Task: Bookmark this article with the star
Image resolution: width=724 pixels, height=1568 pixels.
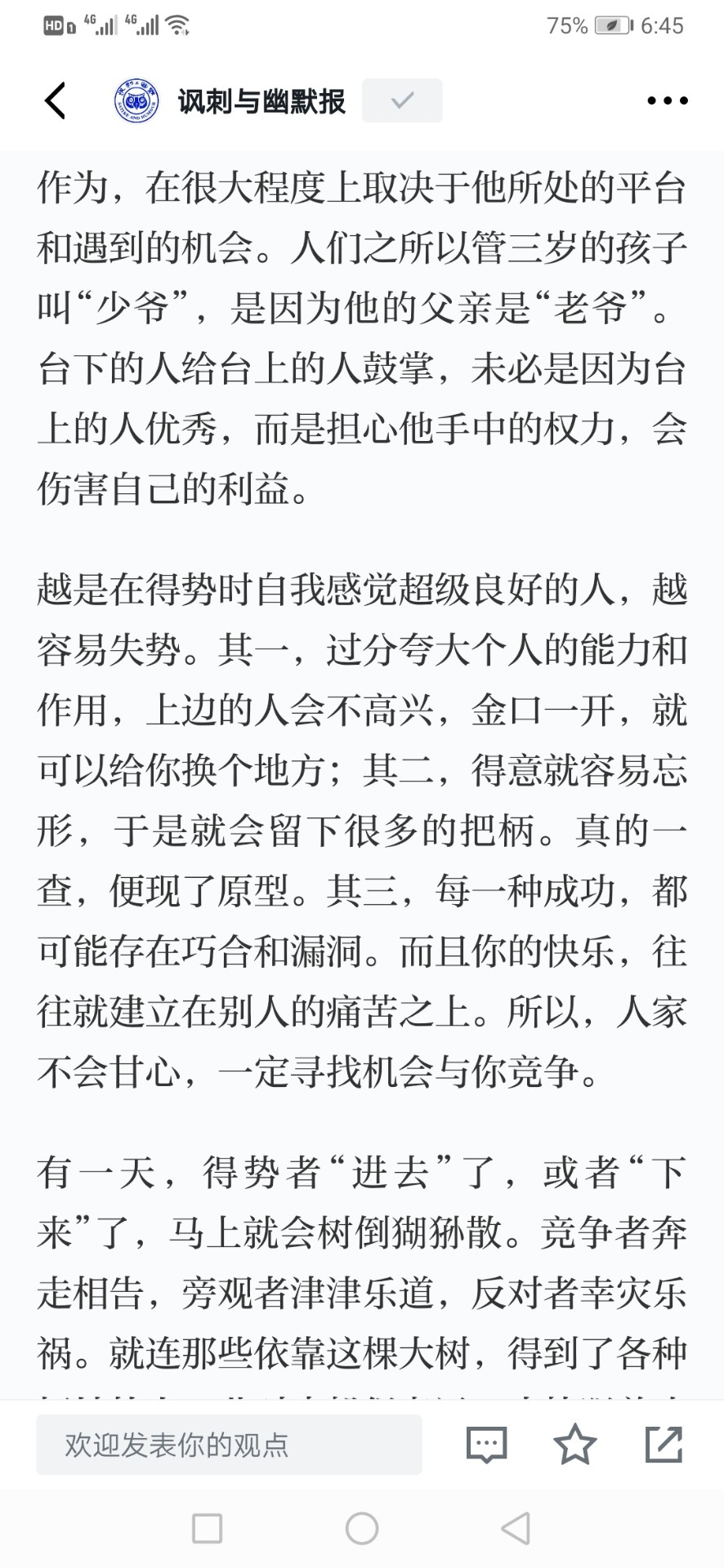Action: [x=575, y=1444]
